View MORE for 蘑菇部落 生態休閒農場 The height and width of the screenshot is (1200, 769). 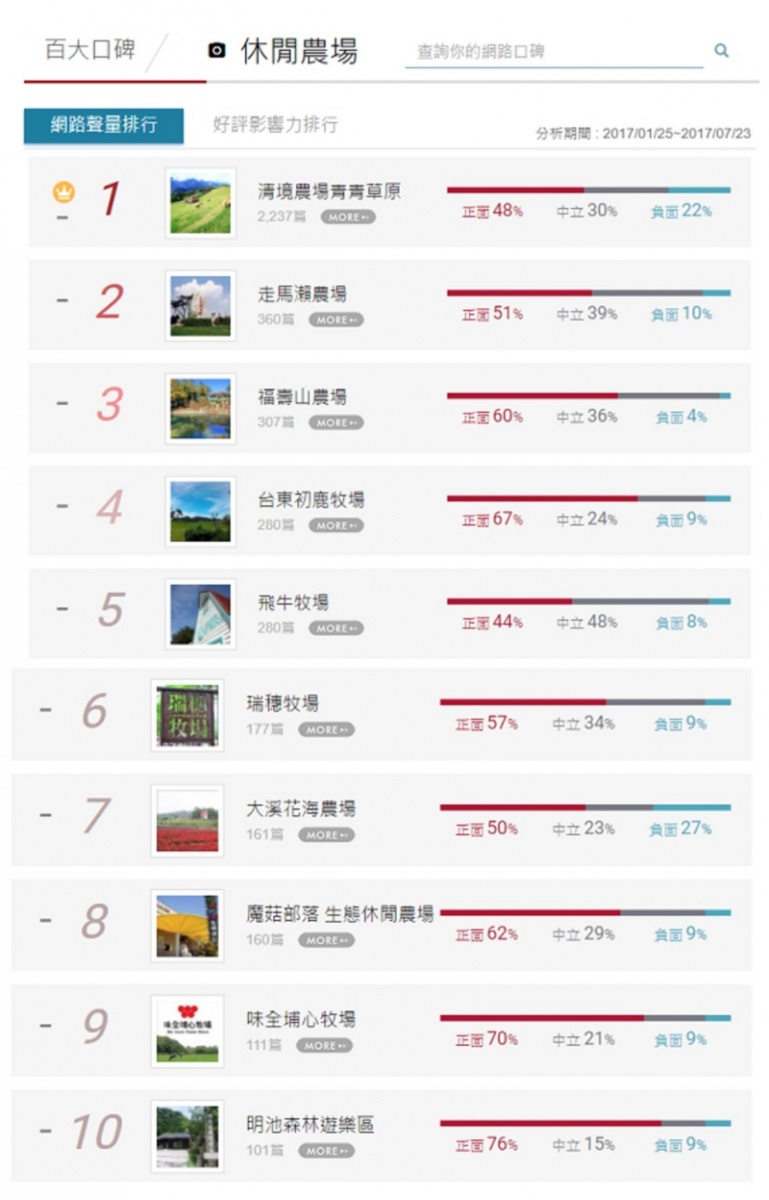click(326, 940)
